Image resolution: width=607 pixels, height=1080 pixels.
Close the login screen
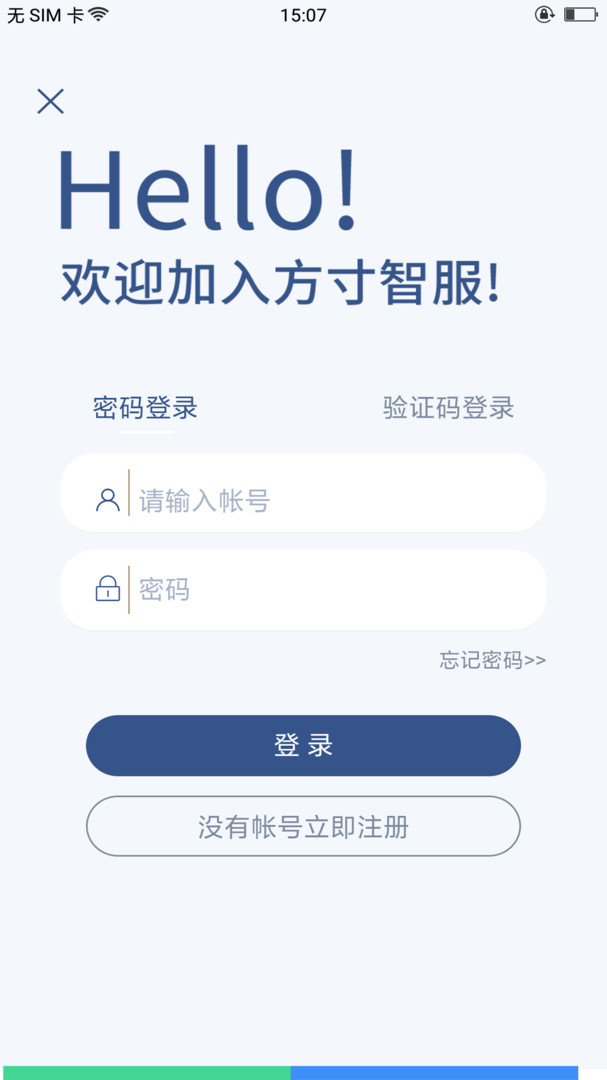[50, 101]
